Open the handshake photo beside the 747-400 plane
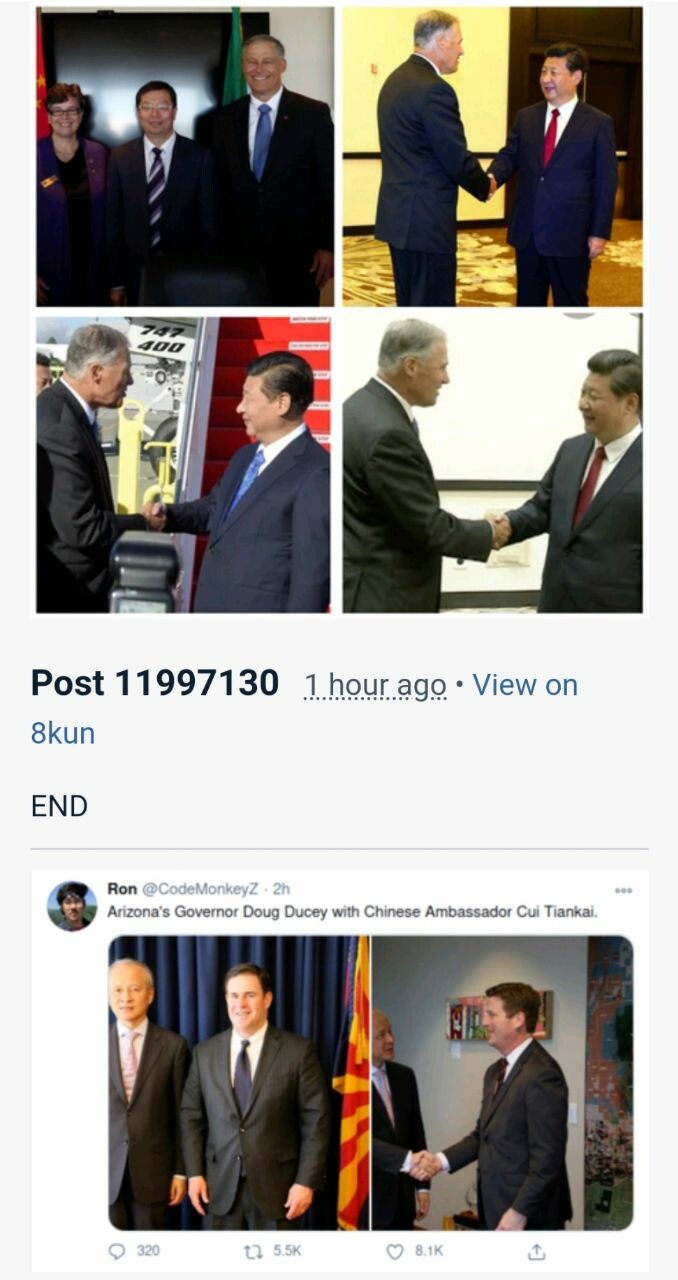 tap(183, 465)
